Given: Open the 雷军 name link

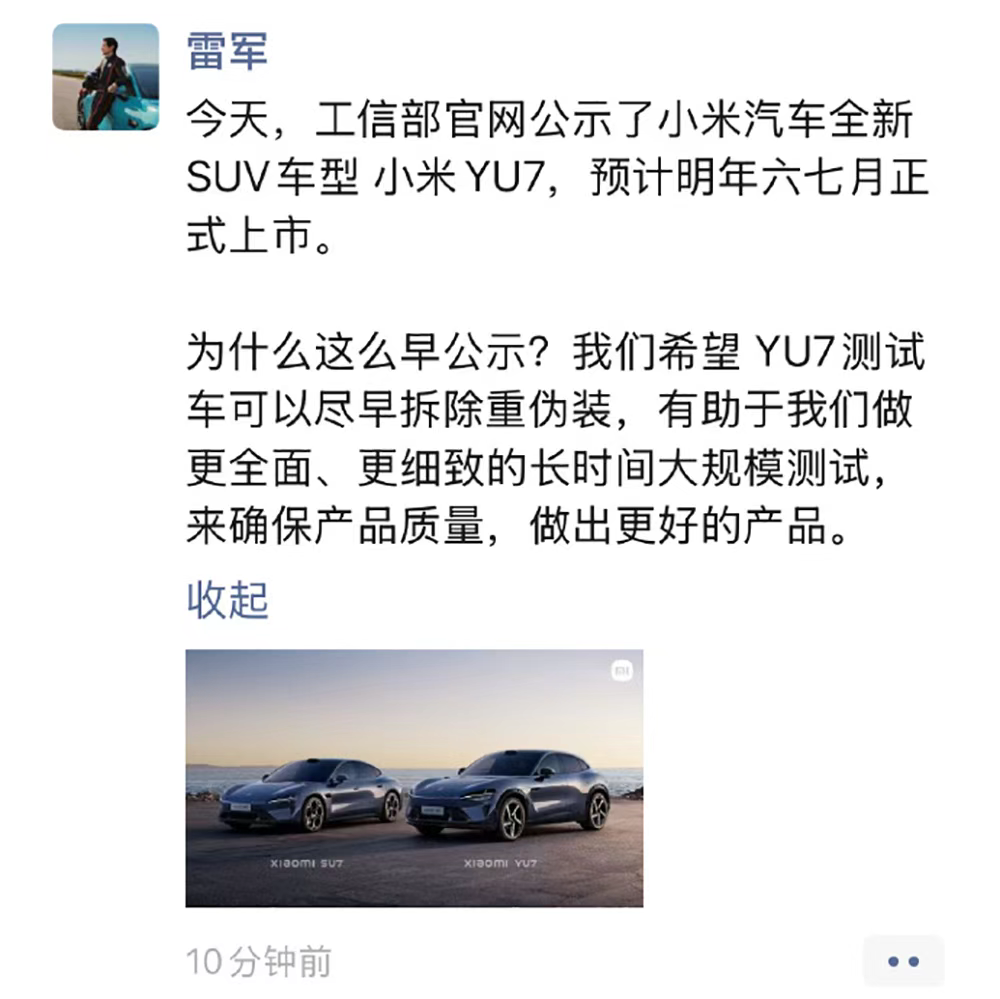Looking at the screenshot, I should tap(228, 49).
